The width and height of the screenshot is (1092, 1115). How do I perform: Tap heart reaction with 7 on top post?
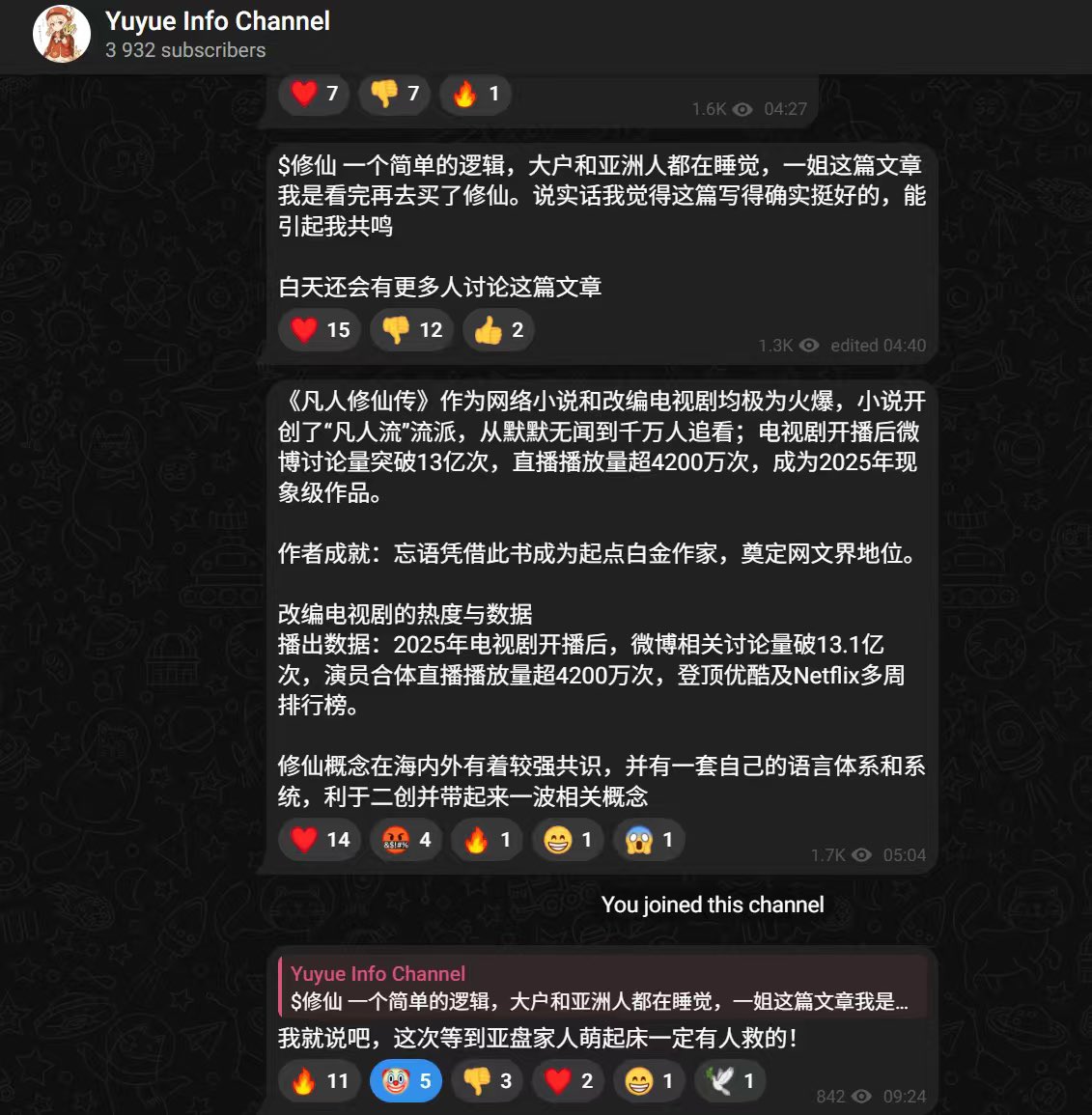[314, 94]
